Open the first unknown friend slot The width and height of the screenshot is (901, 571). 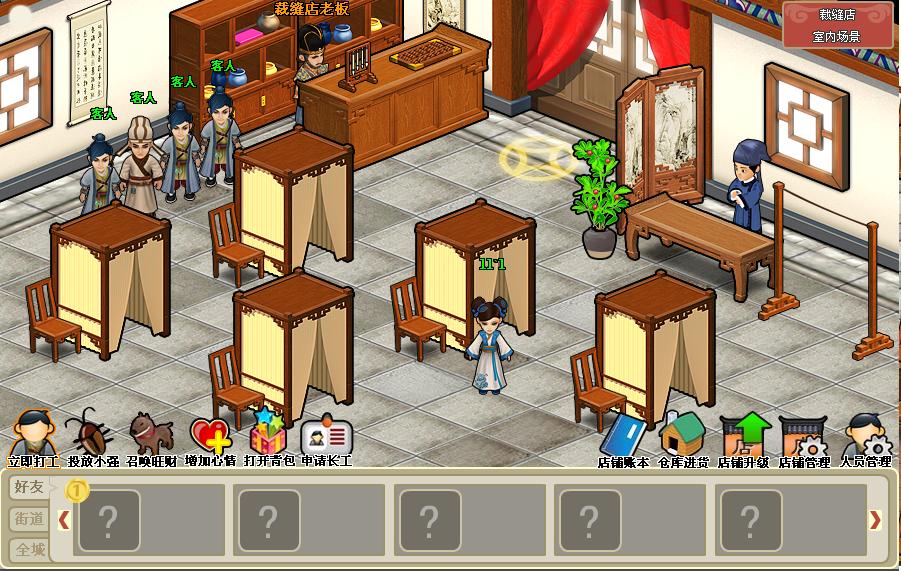[110, 520]
